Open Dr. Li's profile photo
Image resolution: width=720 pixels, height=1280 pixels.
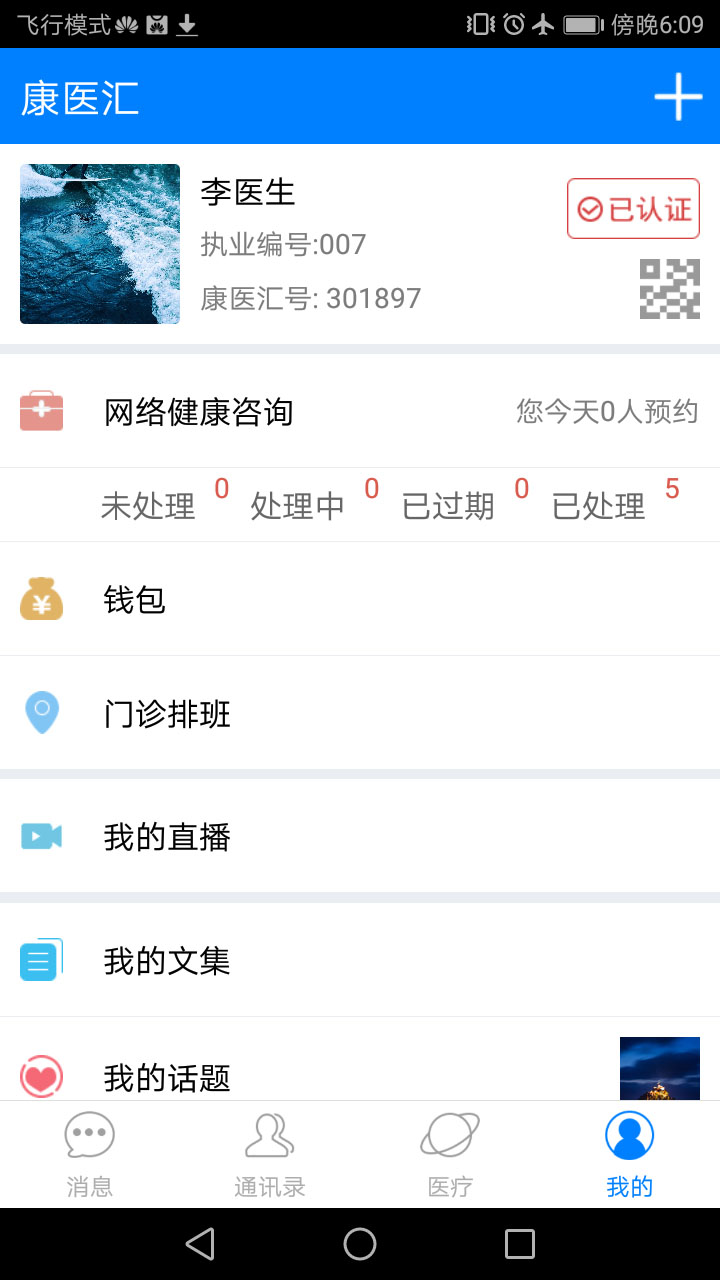point(100,244)
